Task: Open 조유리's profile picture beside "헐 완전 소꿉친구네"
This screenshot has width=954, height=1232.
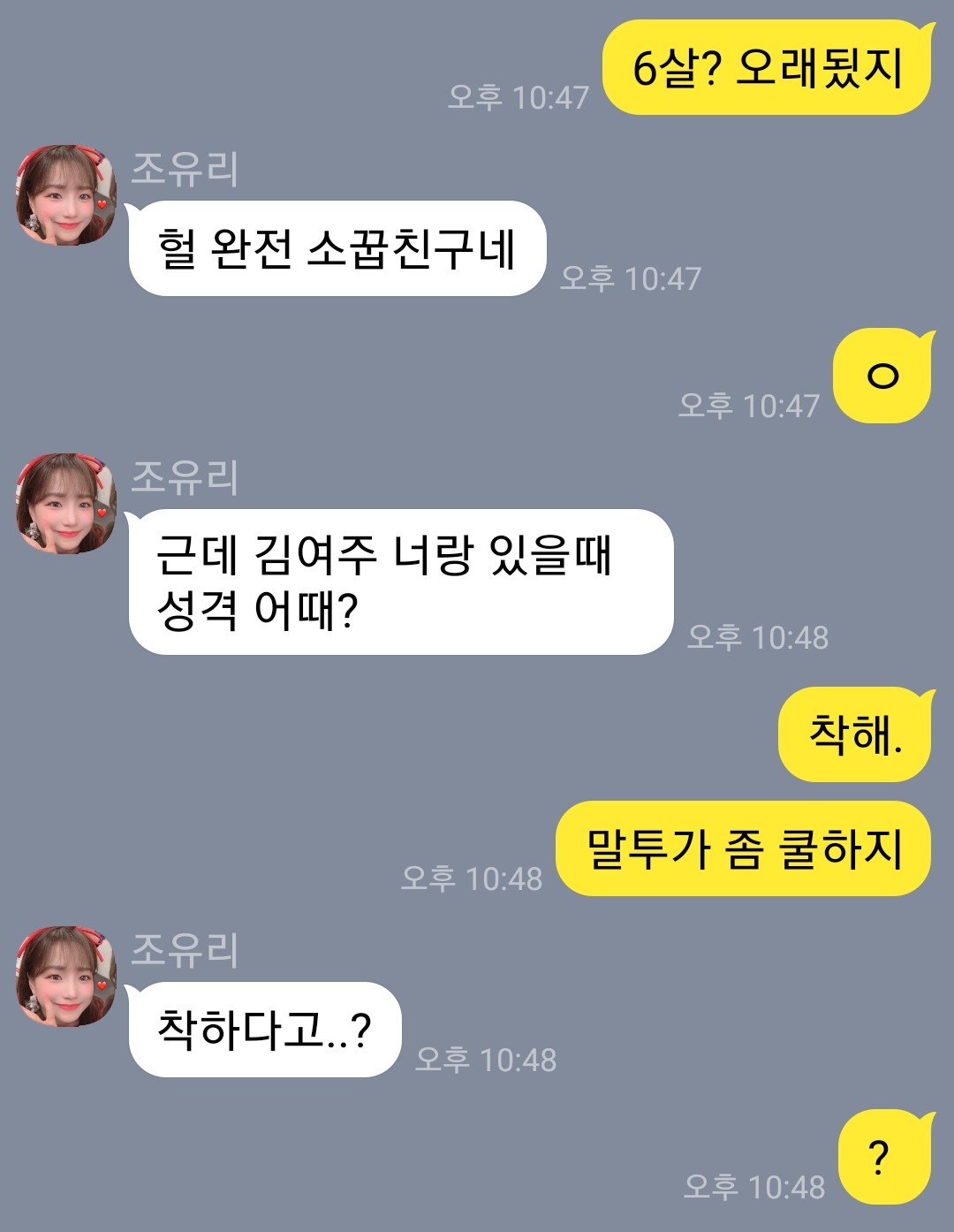Action: [66, 195]
